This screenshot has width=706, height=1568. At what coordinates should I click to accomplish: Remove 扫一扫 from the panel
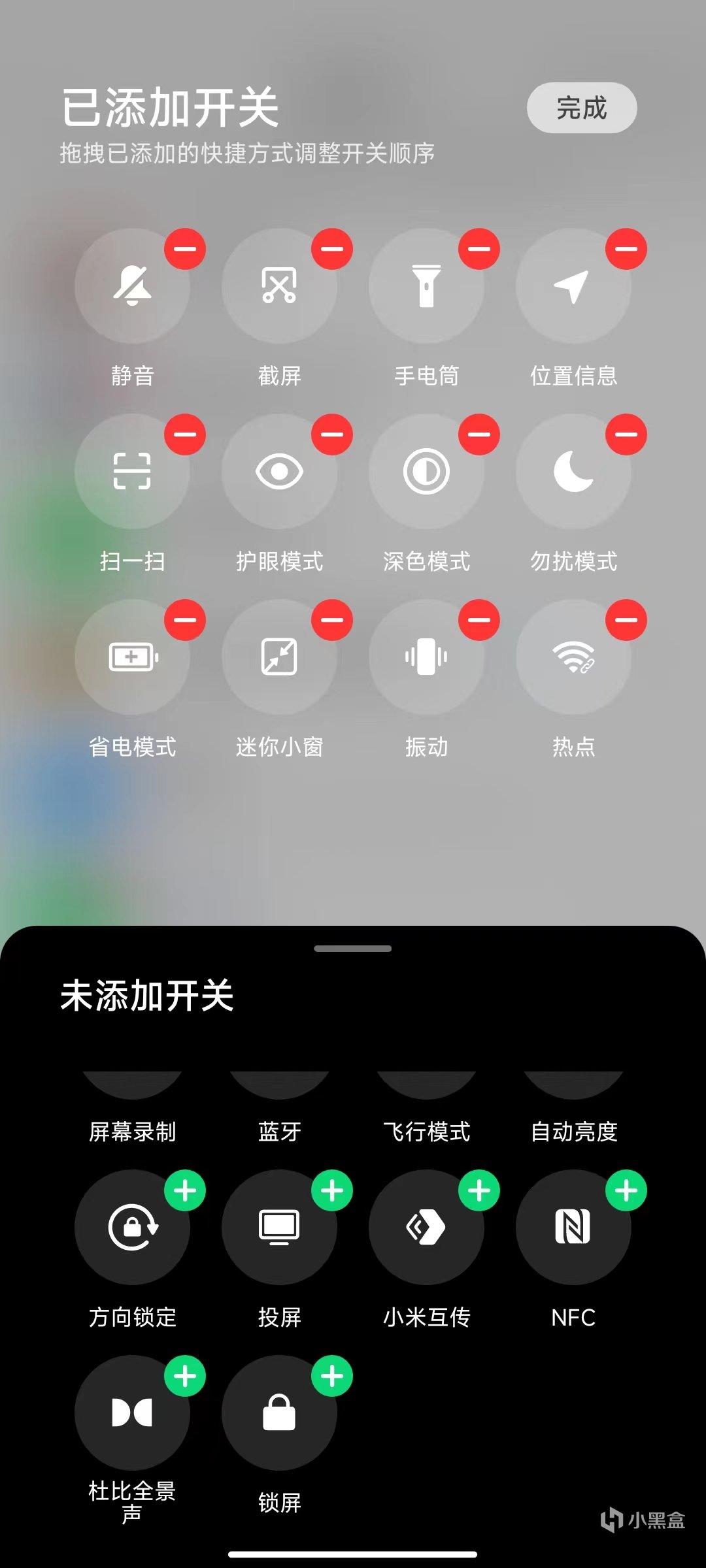coord(185,434)
